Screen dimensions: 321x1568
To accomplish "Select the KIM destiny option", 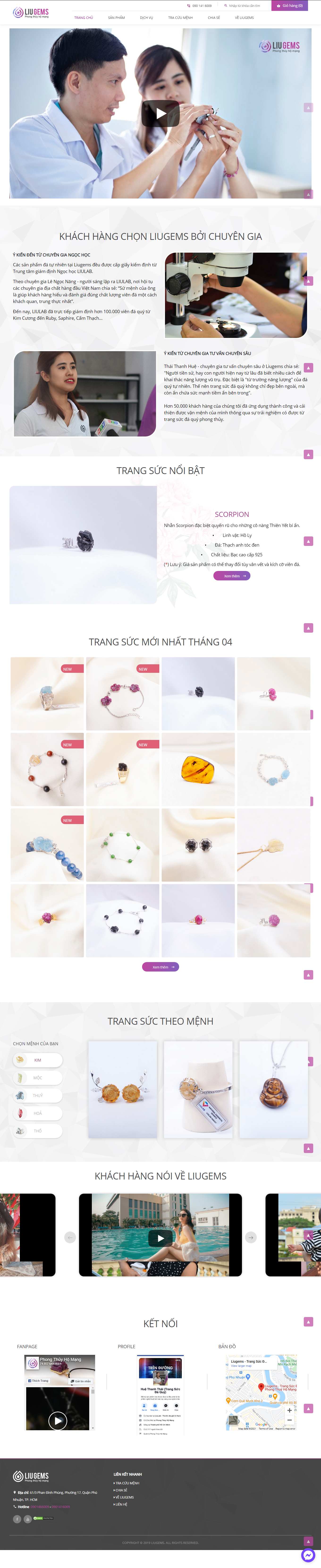I will tap(38, 1060).
